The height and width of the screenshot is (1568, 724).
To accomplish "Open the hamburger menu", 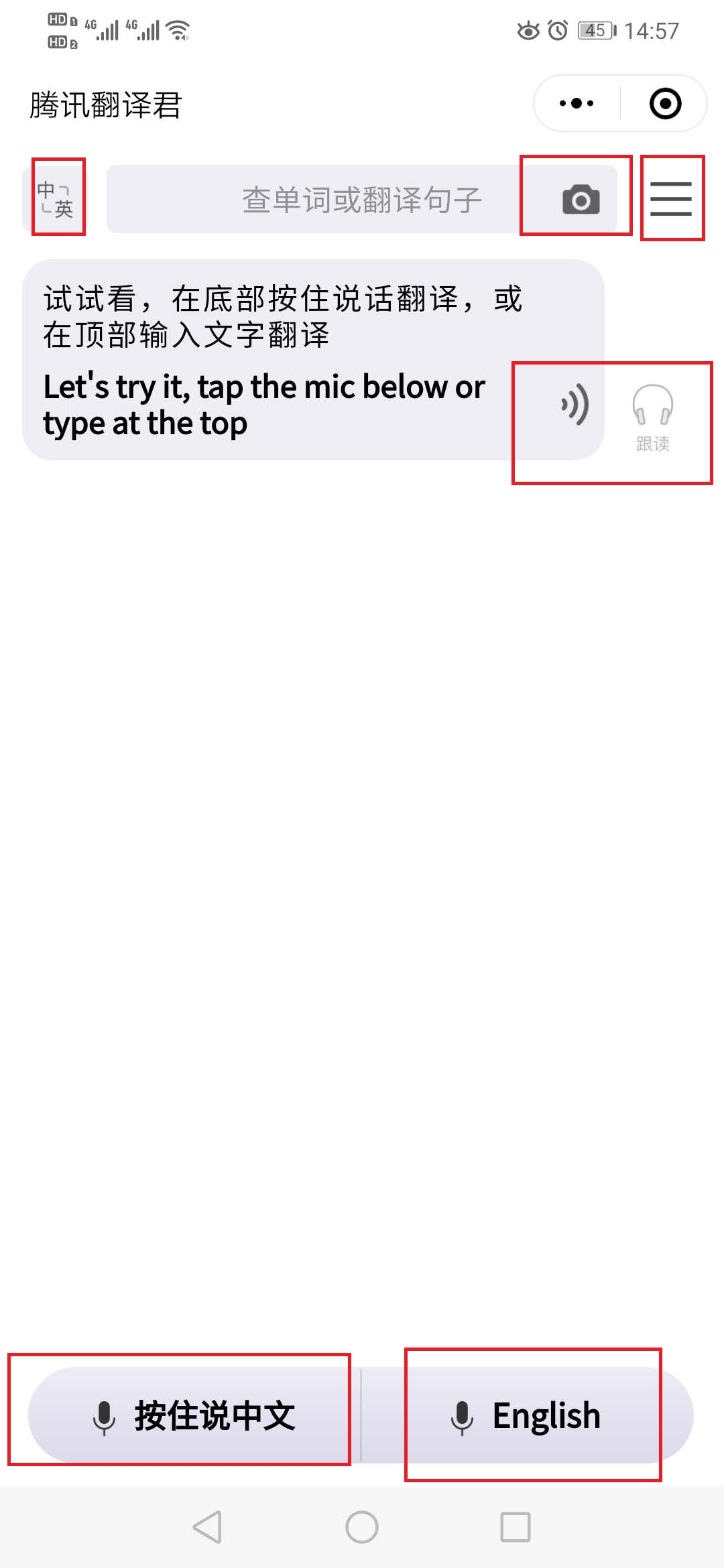I will (x=670, y=199).
